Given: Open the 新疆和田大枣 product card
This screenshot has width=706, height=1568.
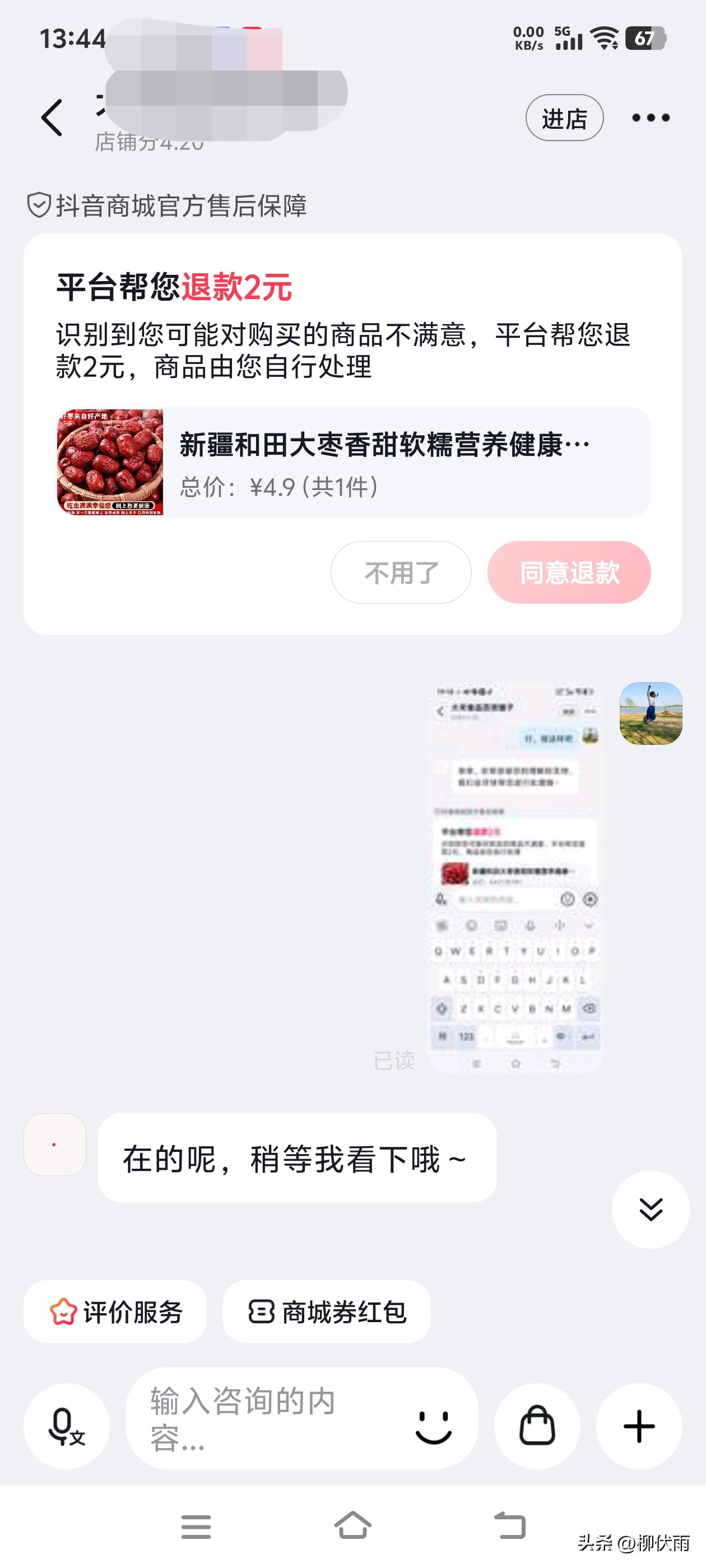Looking at the screenshot, I should [354, 462].
